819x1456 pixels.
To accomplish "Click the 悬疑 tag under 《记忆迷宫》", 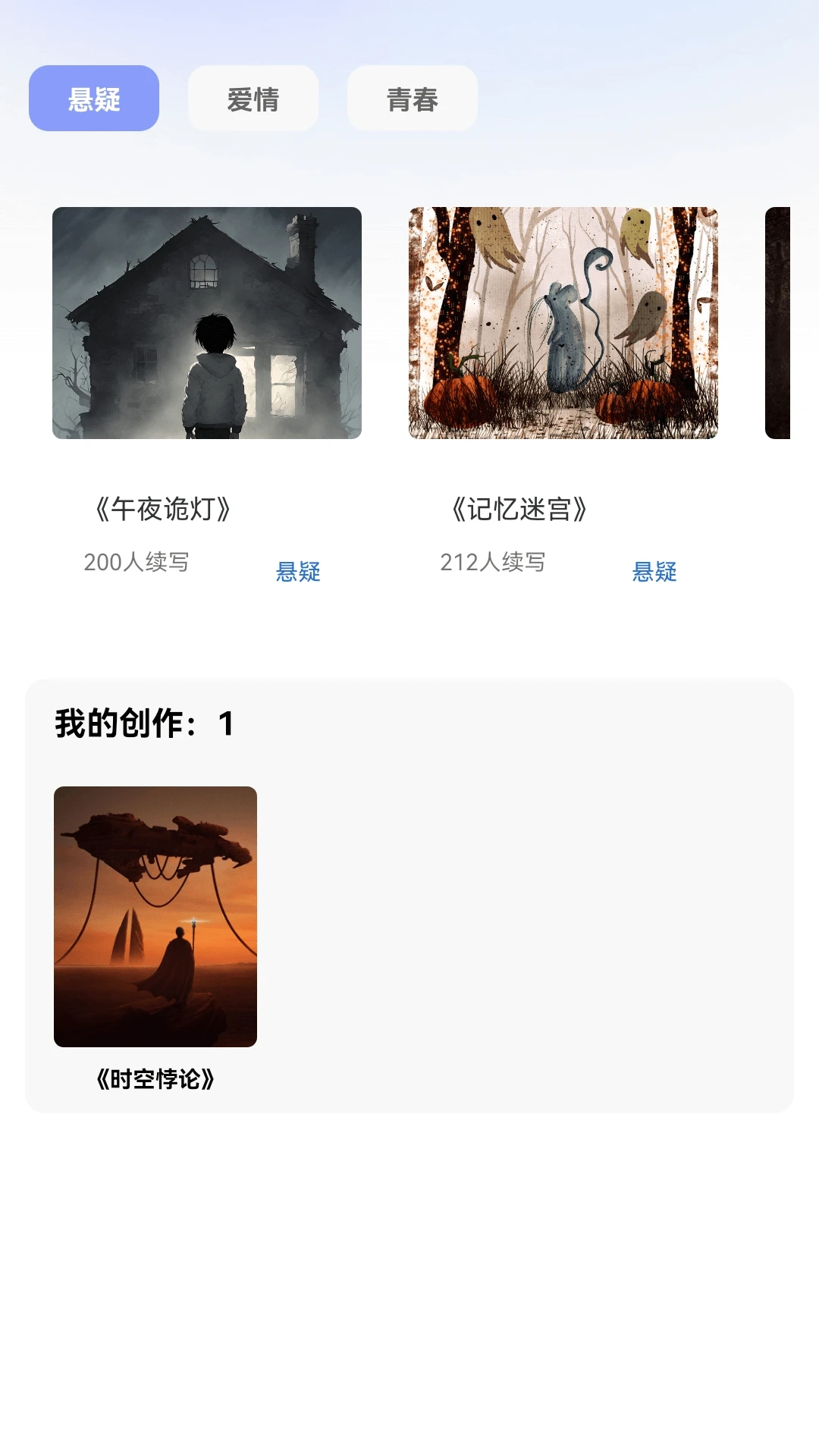I will click(655, 573).
